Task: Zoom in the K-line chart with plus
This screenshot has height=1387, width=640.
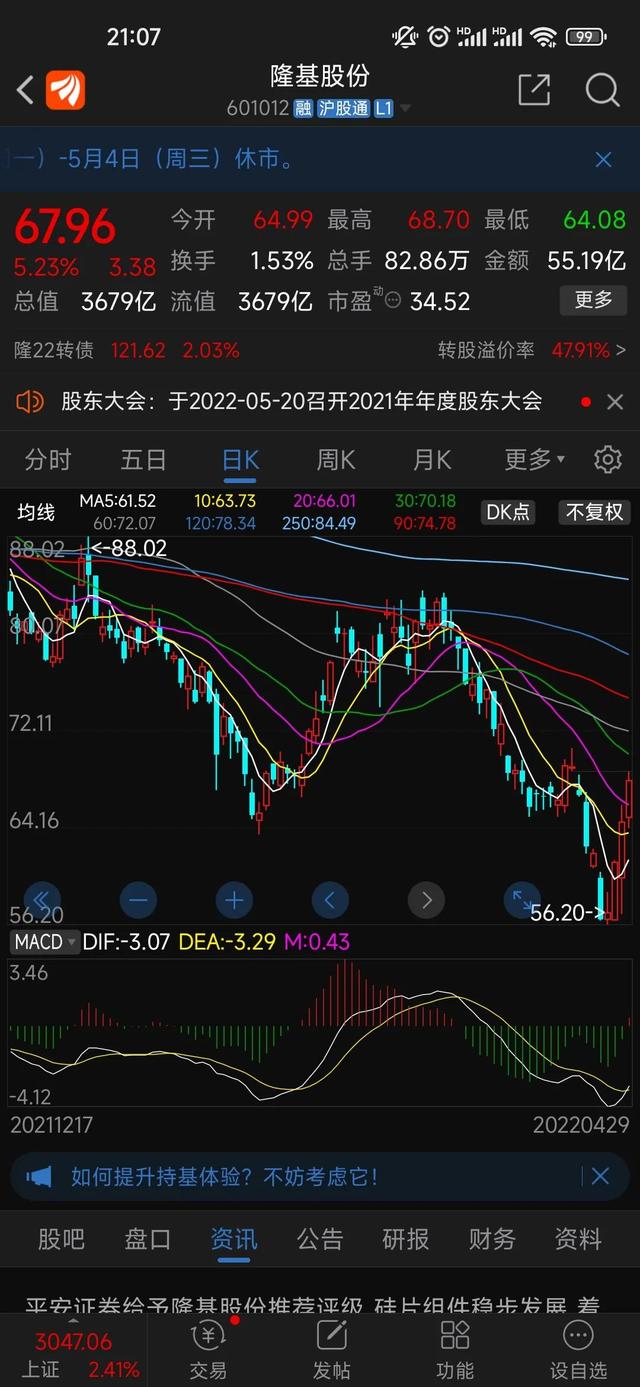Action: (233, 900)
